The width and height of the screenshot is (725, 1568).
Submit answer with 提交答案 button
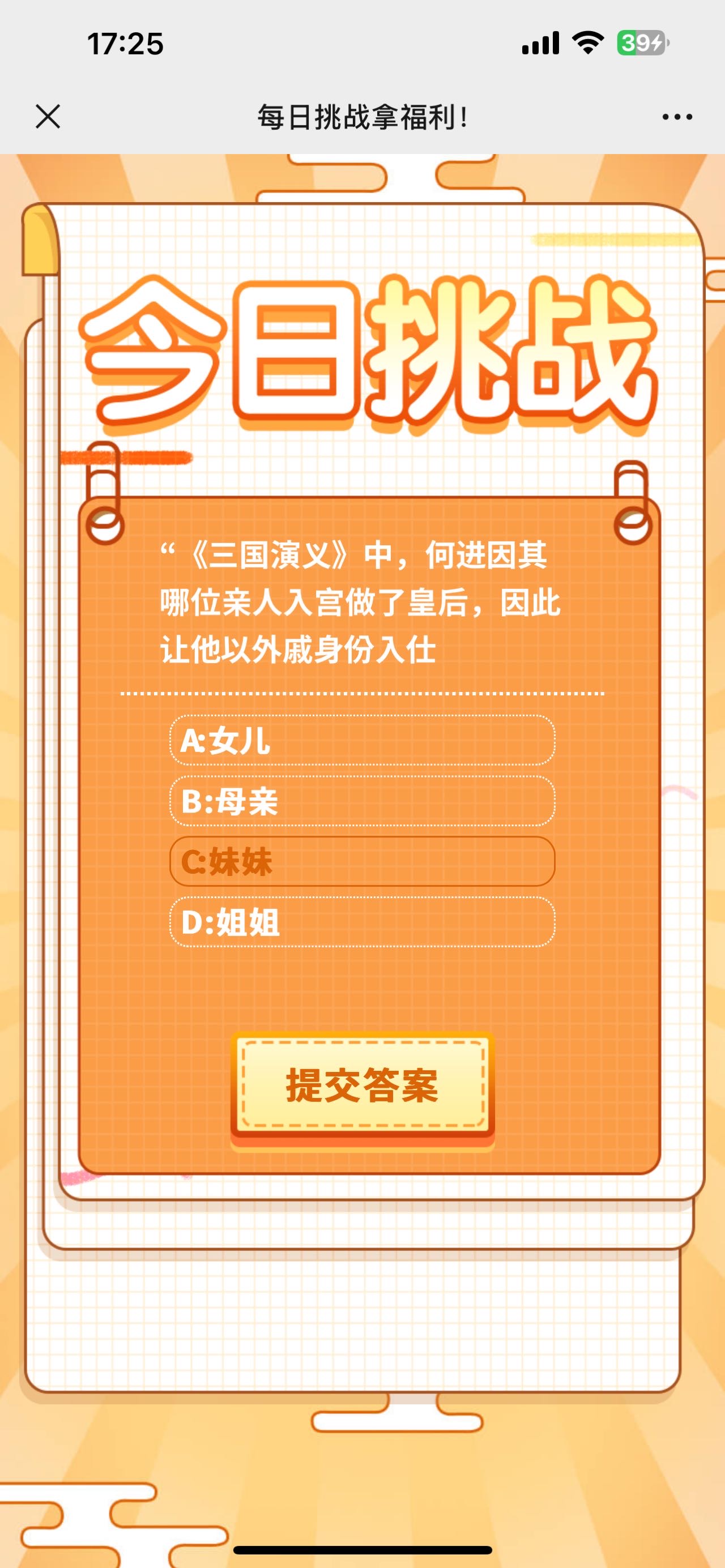tap(362, 1086)
